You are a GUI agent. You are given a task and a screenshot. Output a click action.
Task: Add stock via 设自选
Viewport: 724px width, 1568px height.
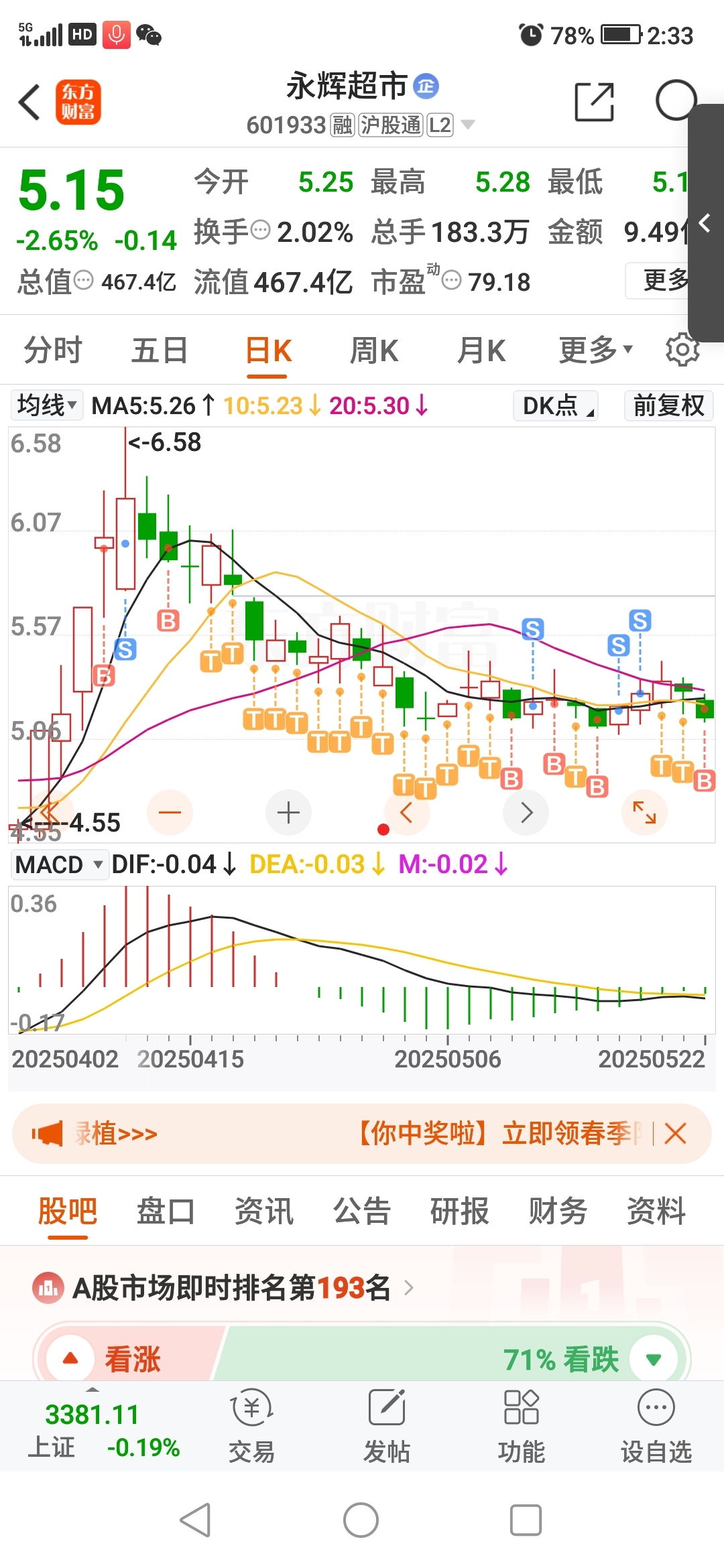(x=656, y=1425)
